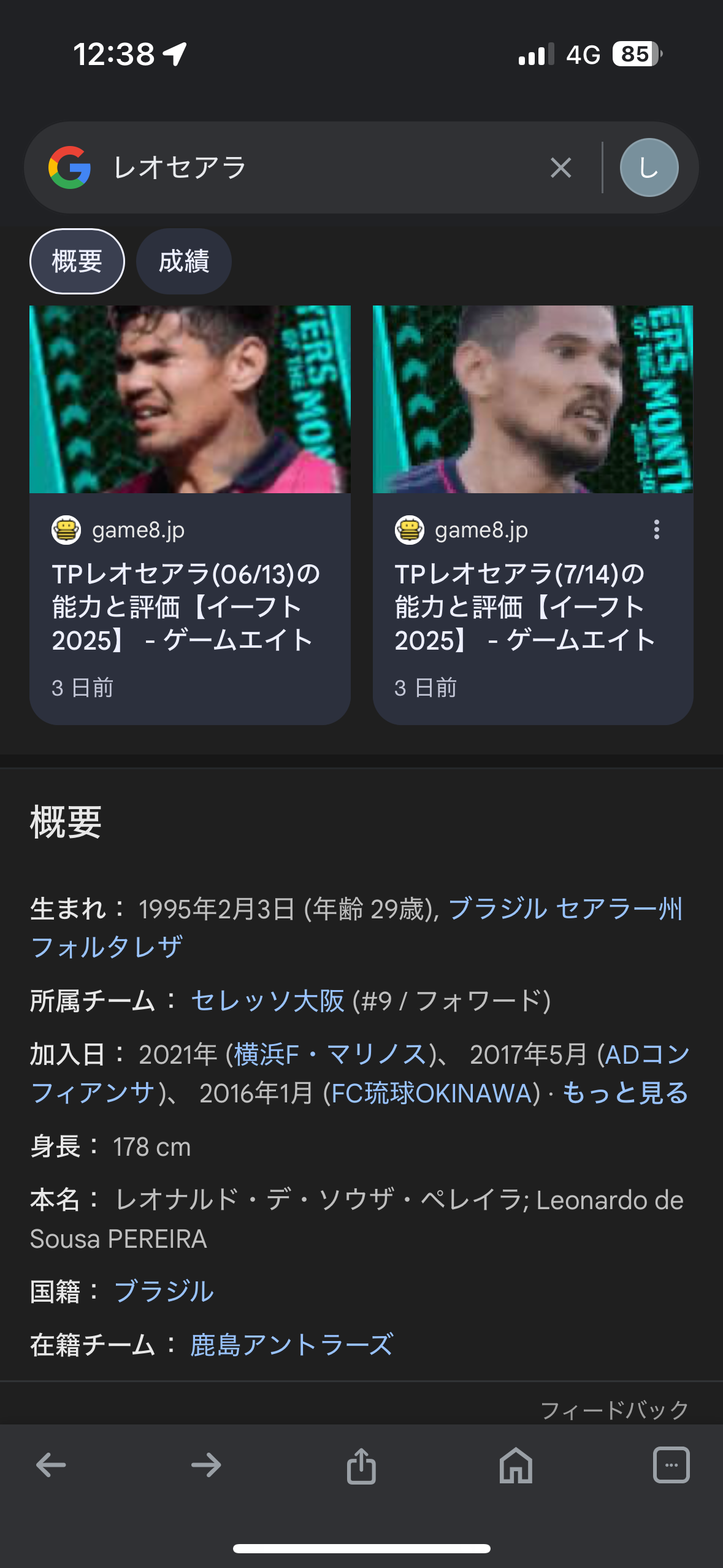Switch to the 成績 chip
Screen dimensions: 723x1568
click(183, 261)
